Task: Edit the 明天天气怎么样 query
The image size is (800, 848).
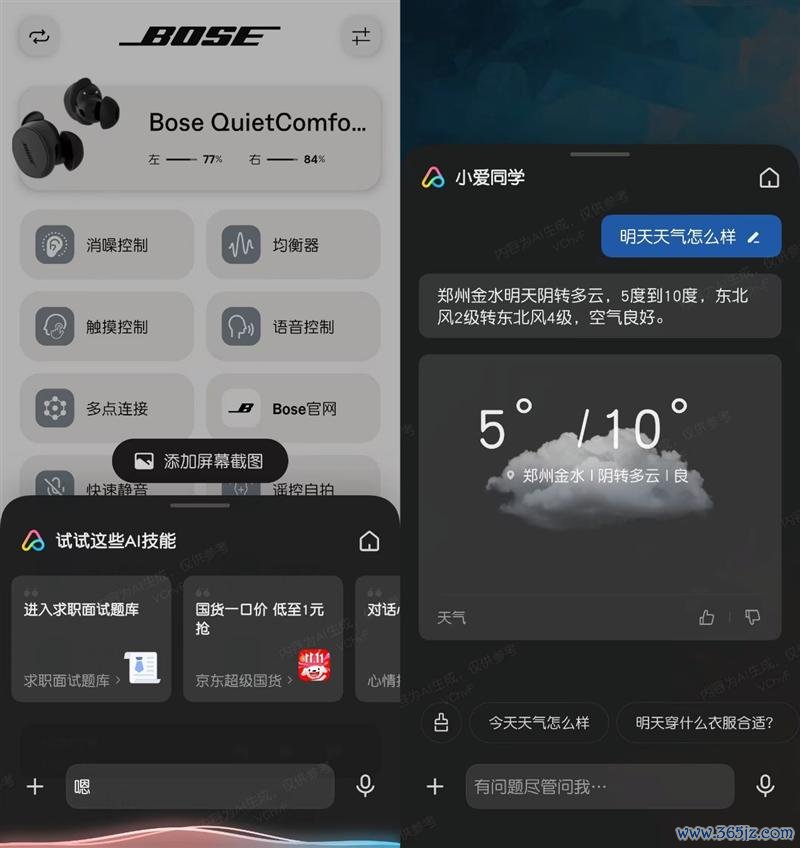Action: [x=753, y=237]
